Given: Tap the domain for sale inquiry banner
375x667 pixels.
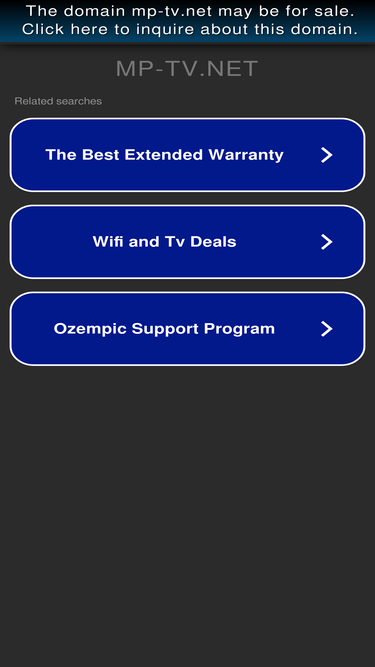Looking at the screenshot, I should (188, 20).
